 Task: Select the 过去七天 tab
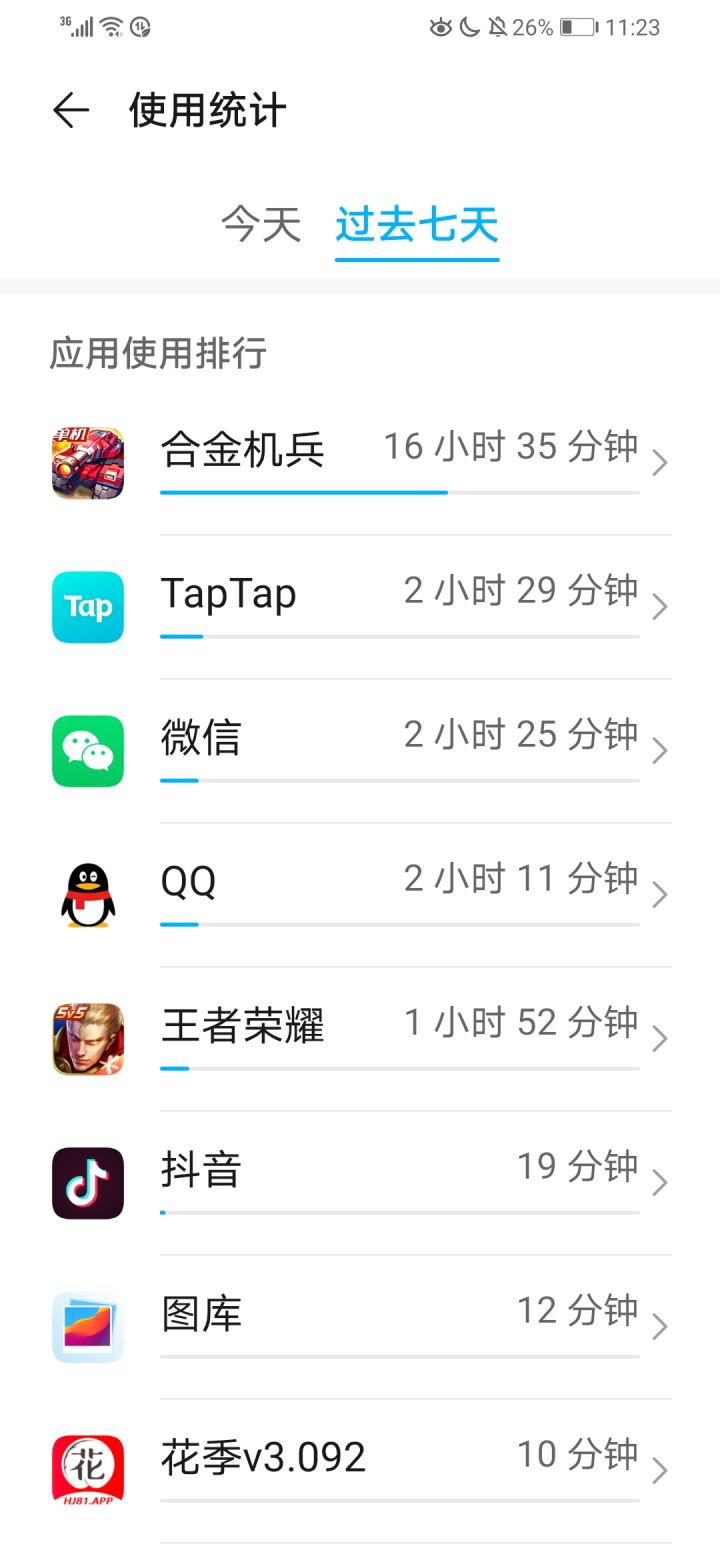pos(417,224)
